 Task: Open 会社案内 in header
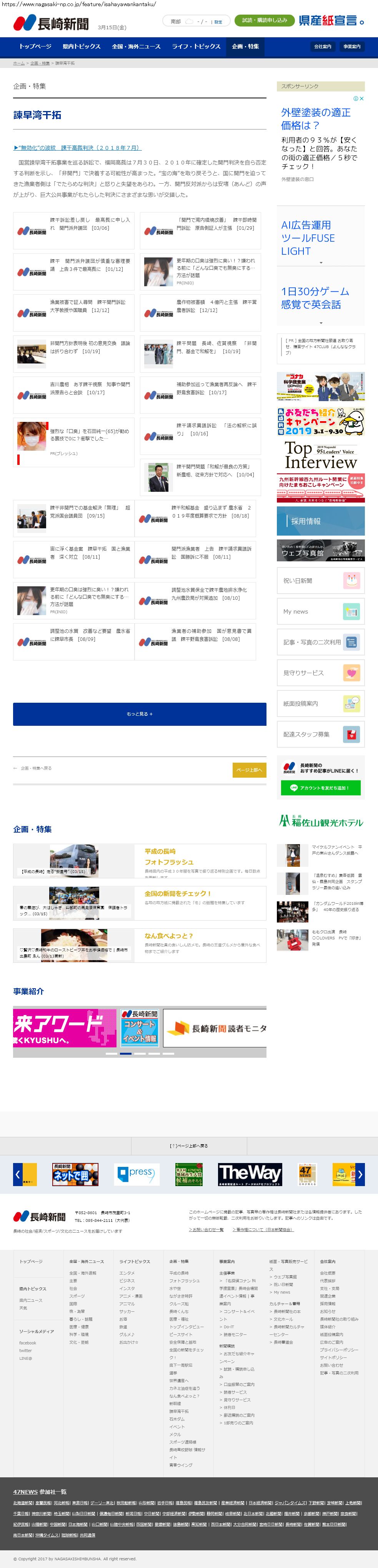323,47
